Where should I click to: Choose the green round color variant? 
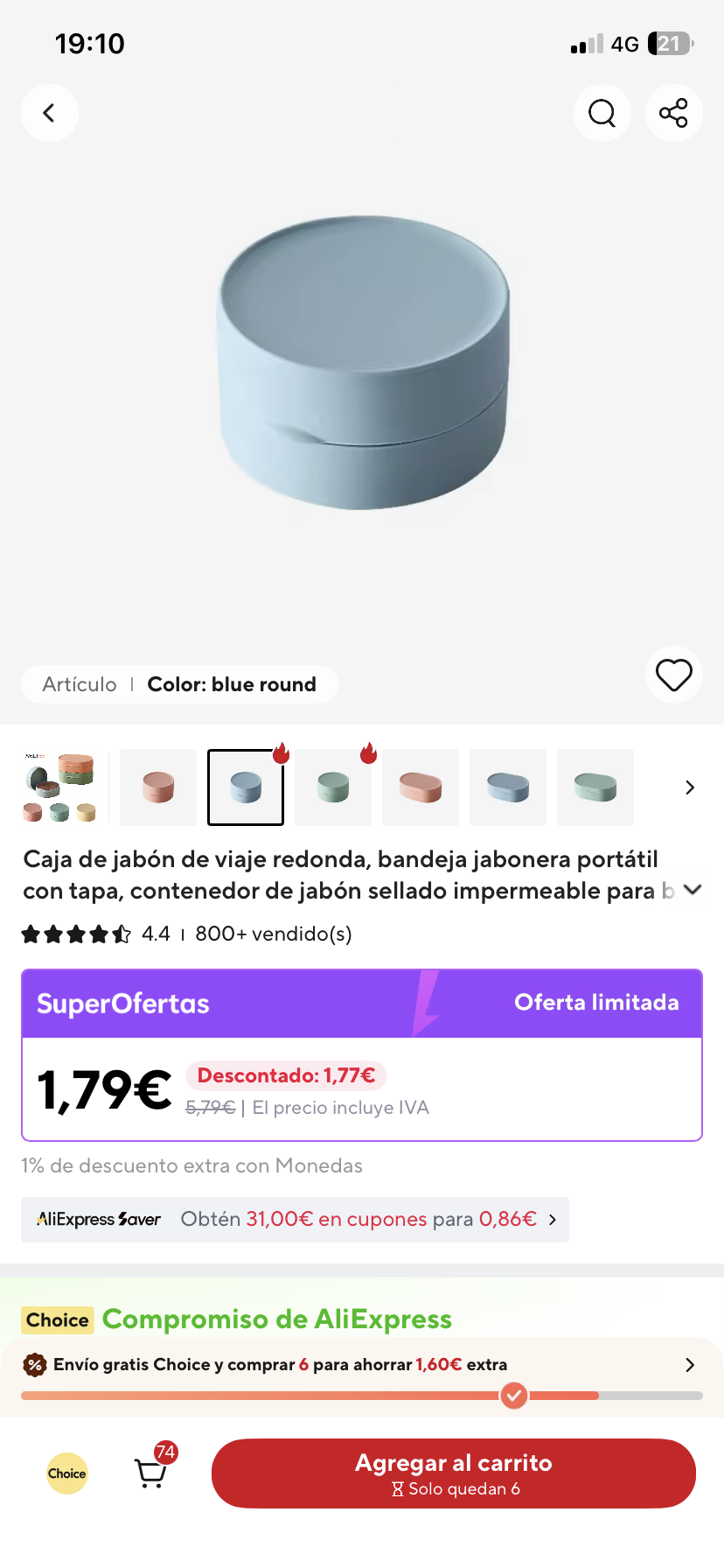pyautogui.click(x=333, y=787)
